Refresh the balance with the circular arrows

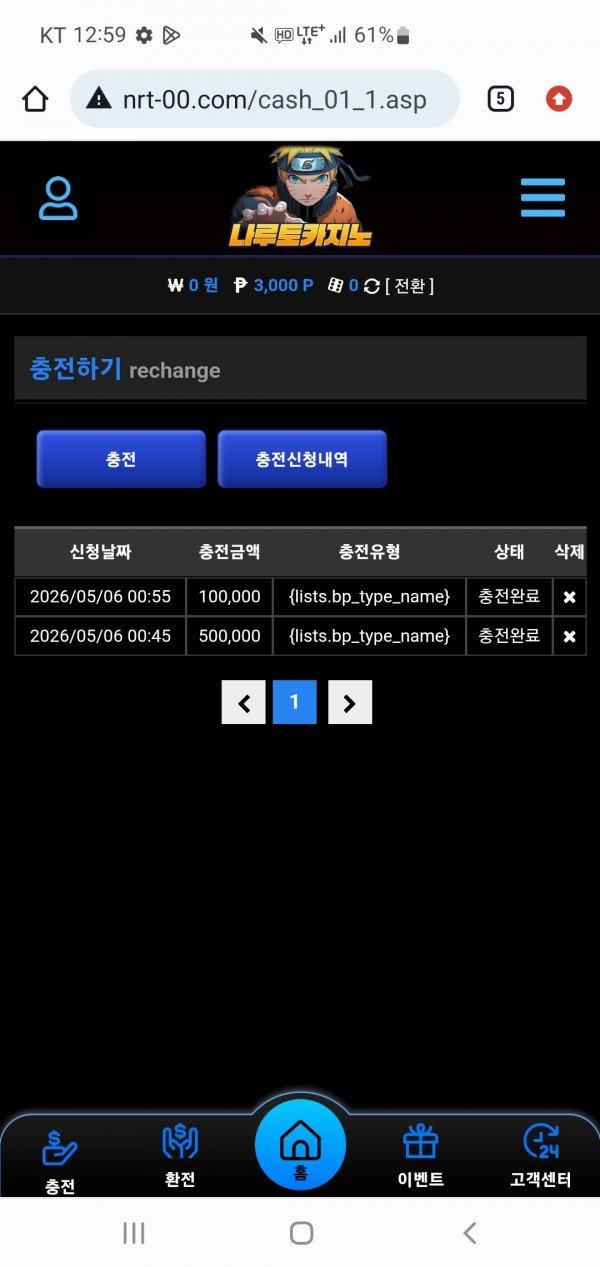click(371, 286)
